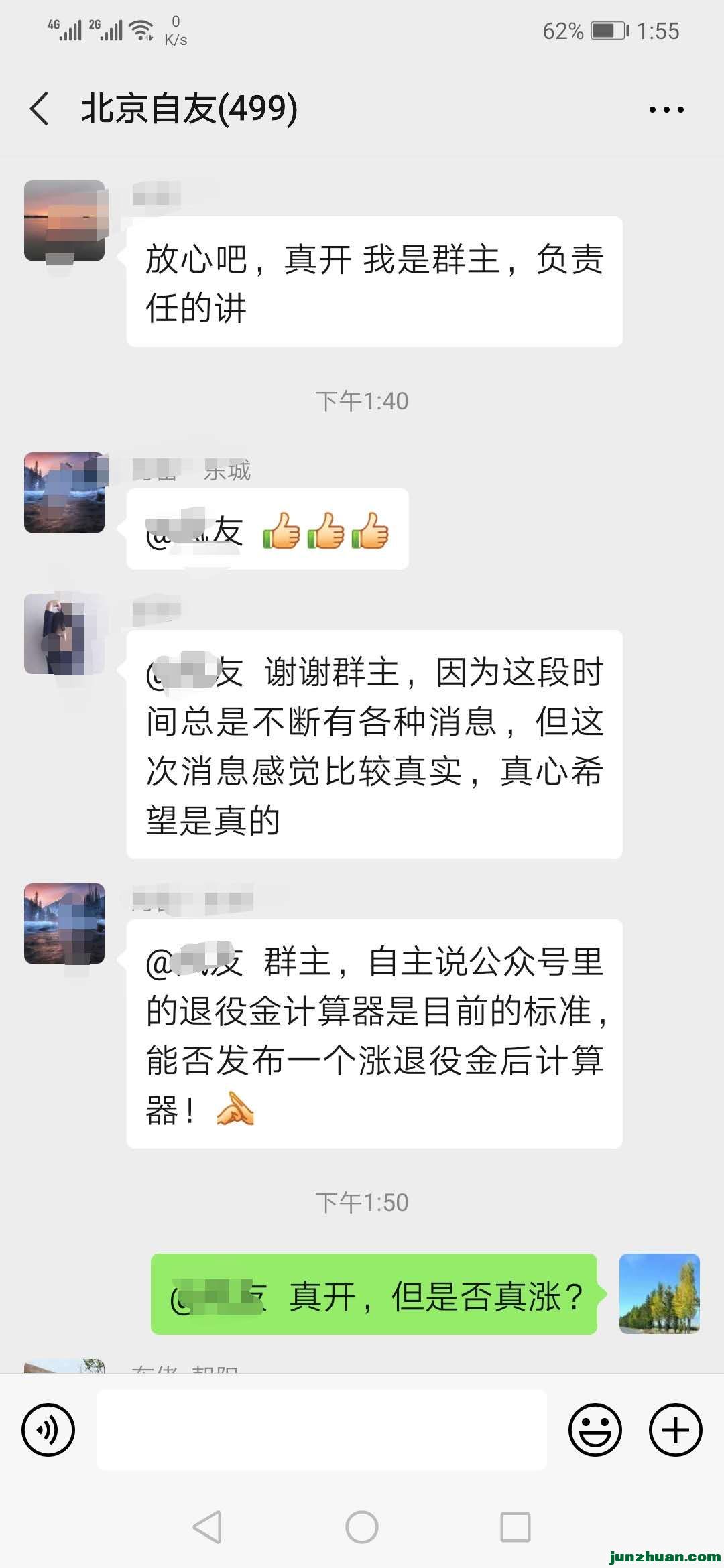
Task: Open recent apps from the navigation bar
Action: 516,1527
